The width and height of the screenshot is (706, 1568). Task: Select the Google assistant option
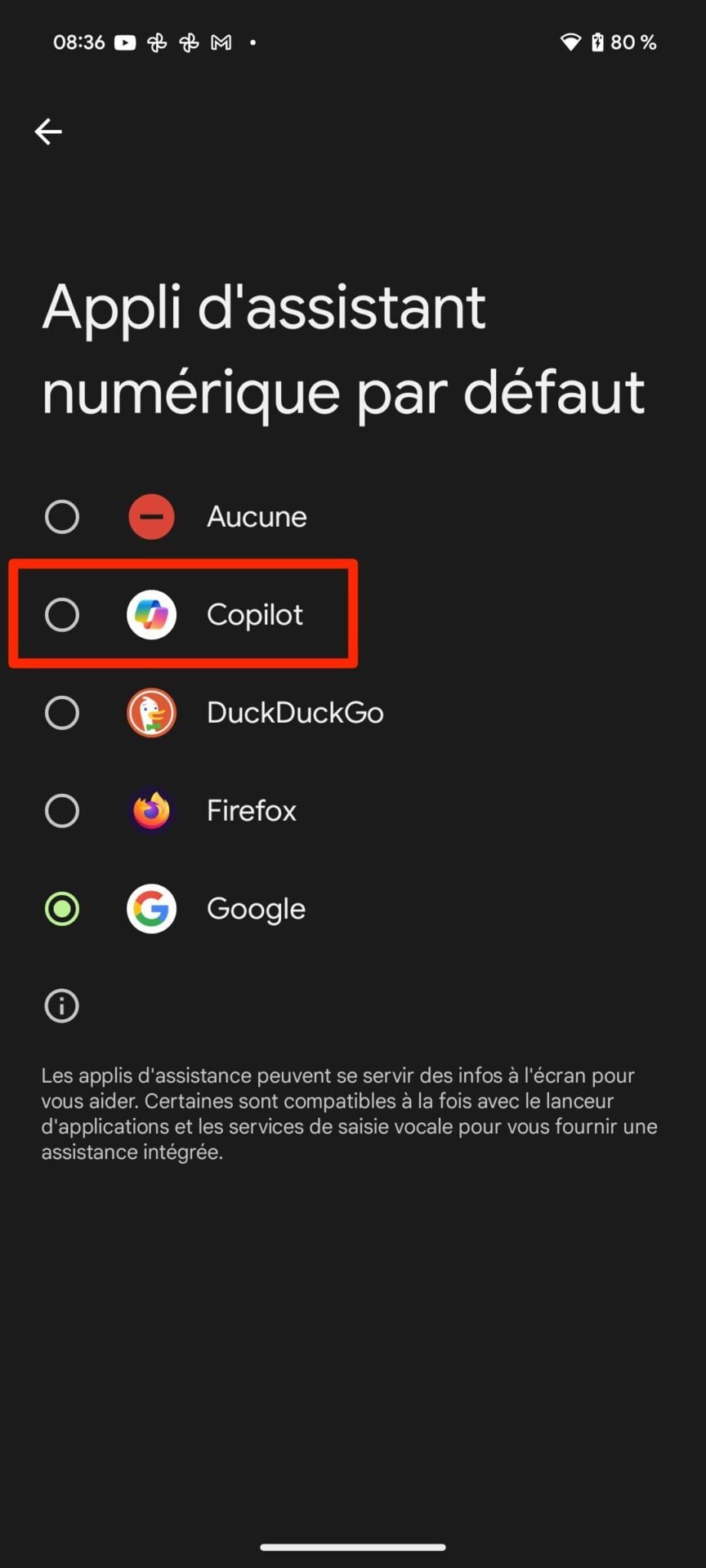pyautogui.click(x=62, y=909)
